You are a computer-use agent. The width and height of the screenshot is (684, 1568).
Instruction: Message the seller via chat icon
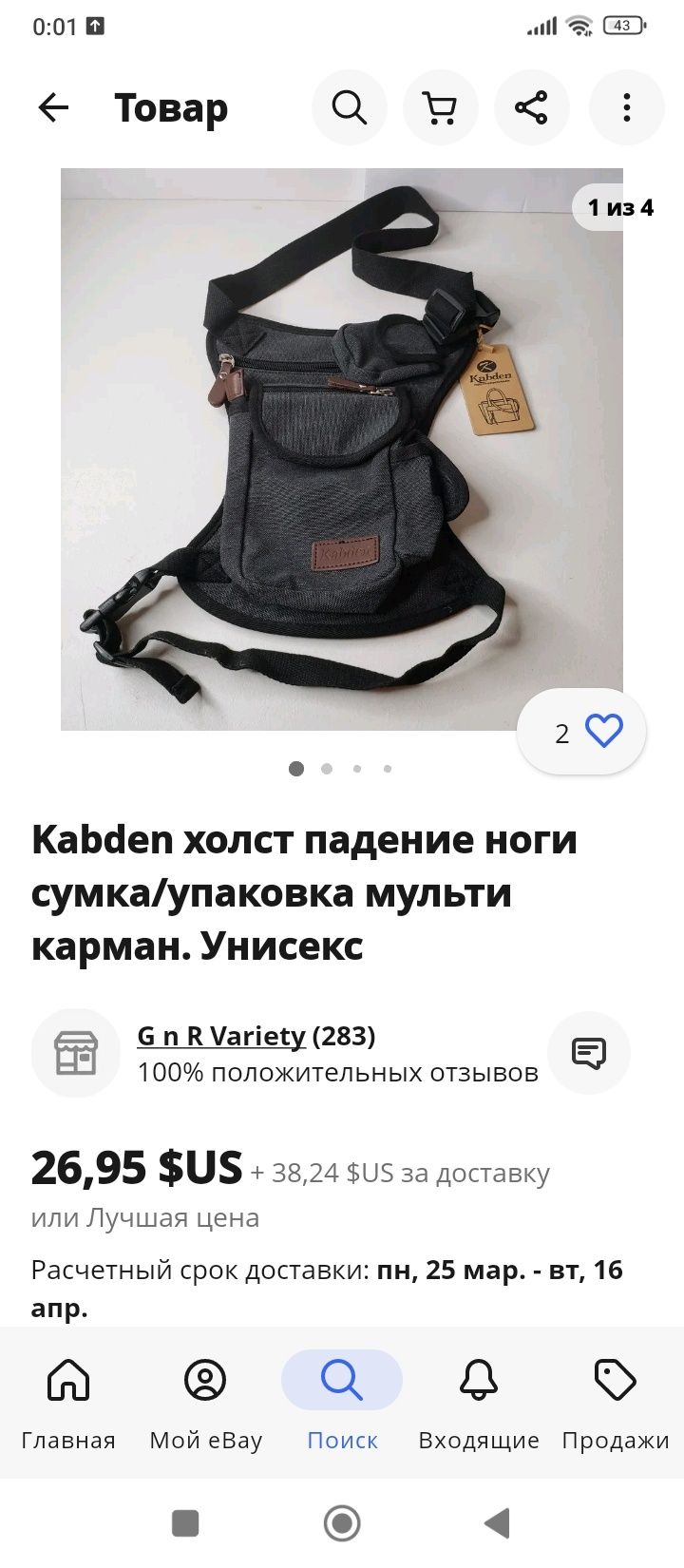tap(589, 1053)
